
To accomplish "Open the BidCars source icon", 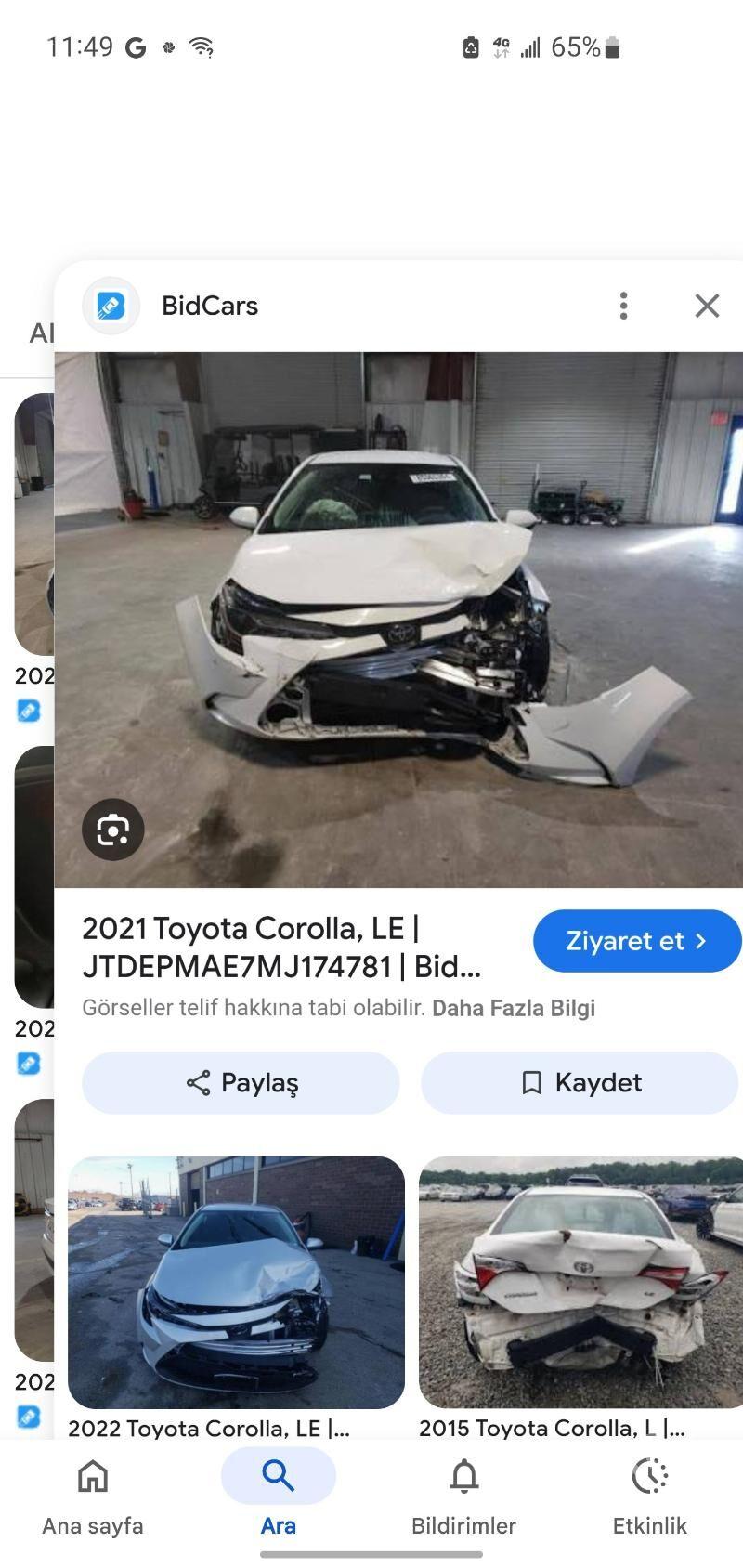I will (x=111, y=306).
